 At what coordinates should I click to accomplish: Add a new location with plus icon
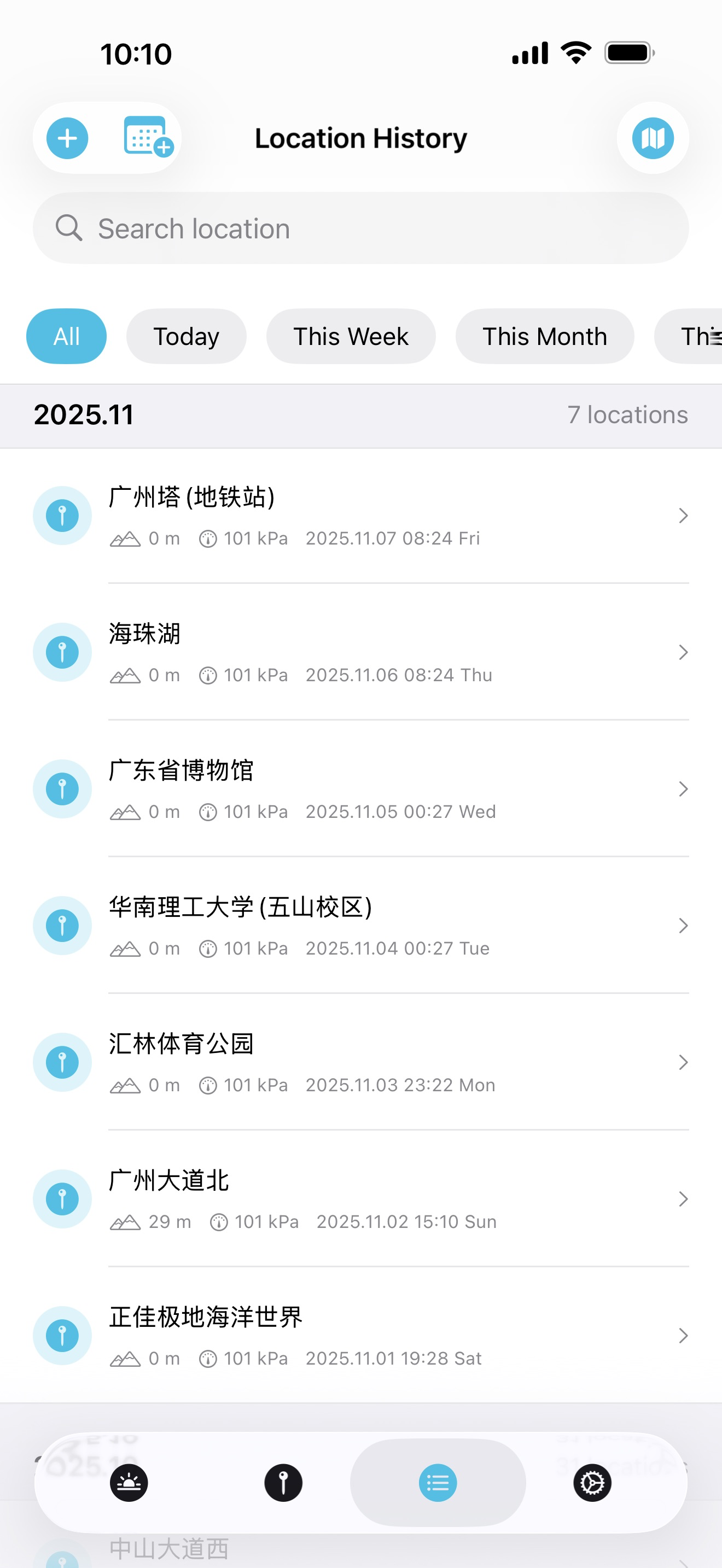(68, 138)
